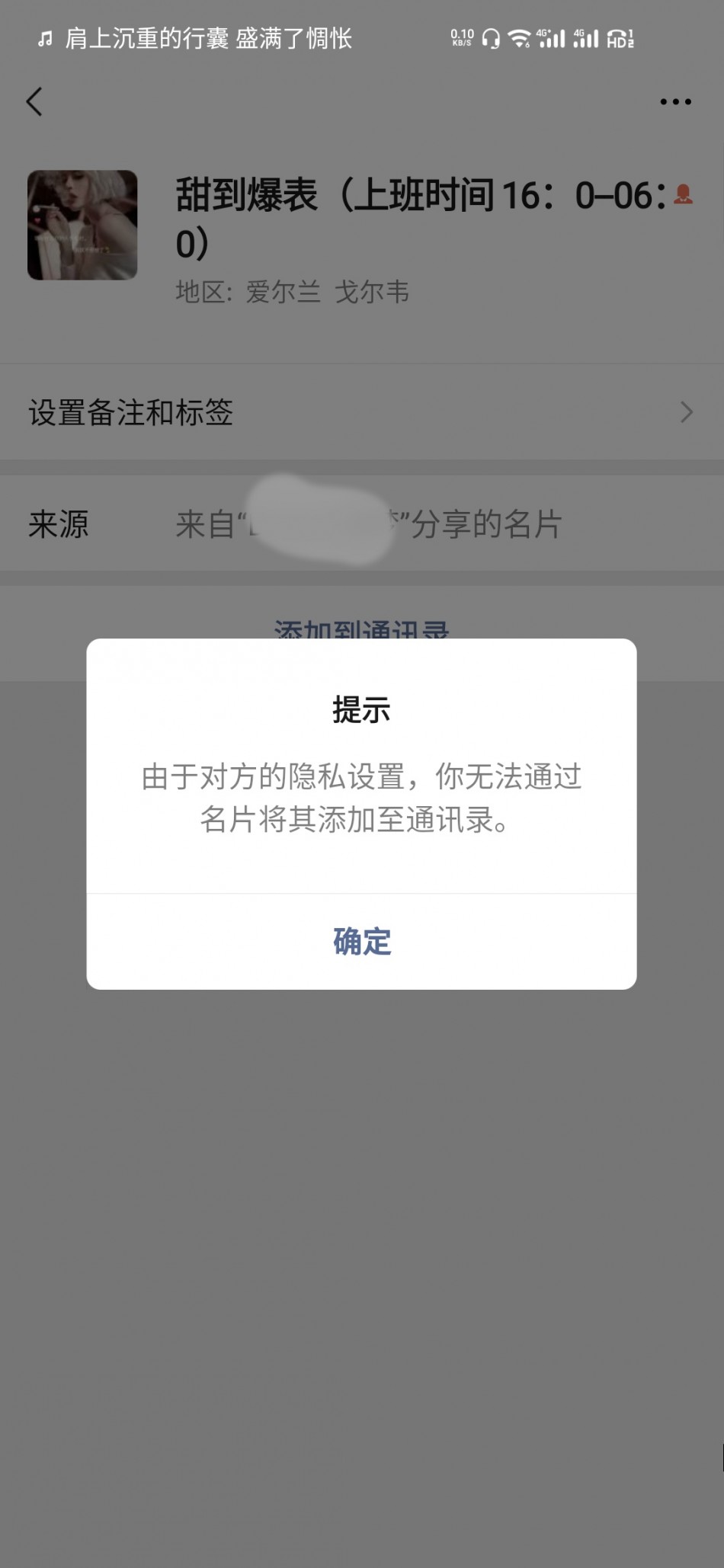Tap 添加到通讯录 button

point(362,629)
